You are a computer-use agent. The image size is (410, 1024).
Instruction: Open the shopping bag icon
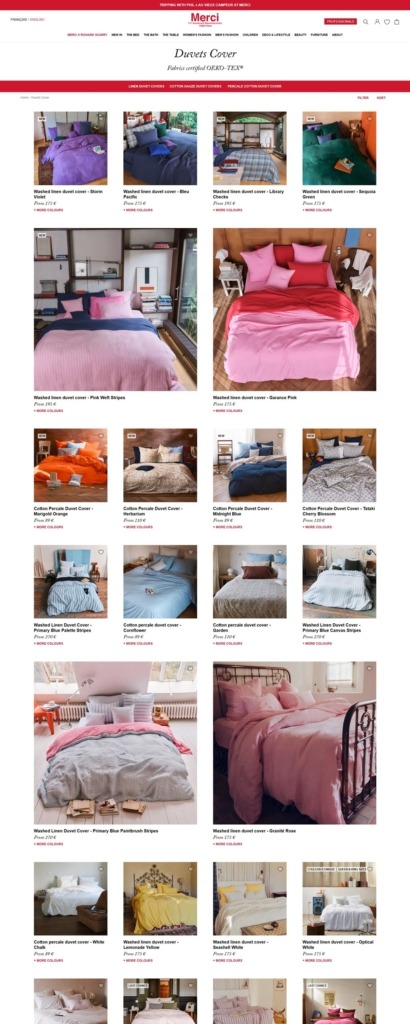396,22
